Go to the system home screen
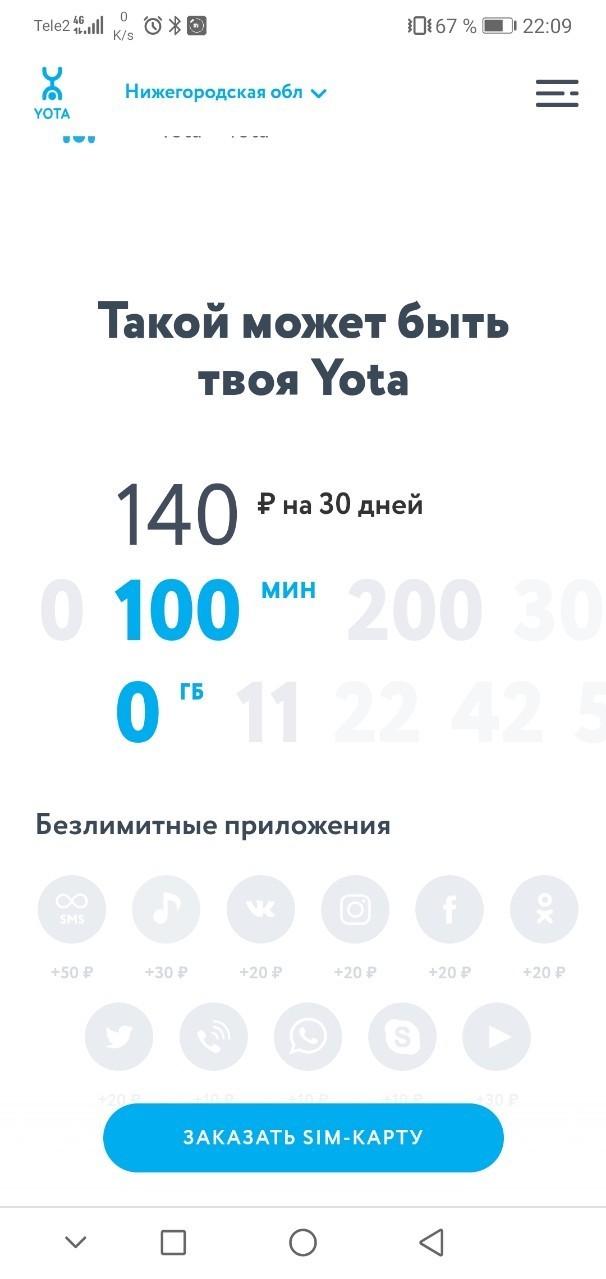 coord(303,1243)
